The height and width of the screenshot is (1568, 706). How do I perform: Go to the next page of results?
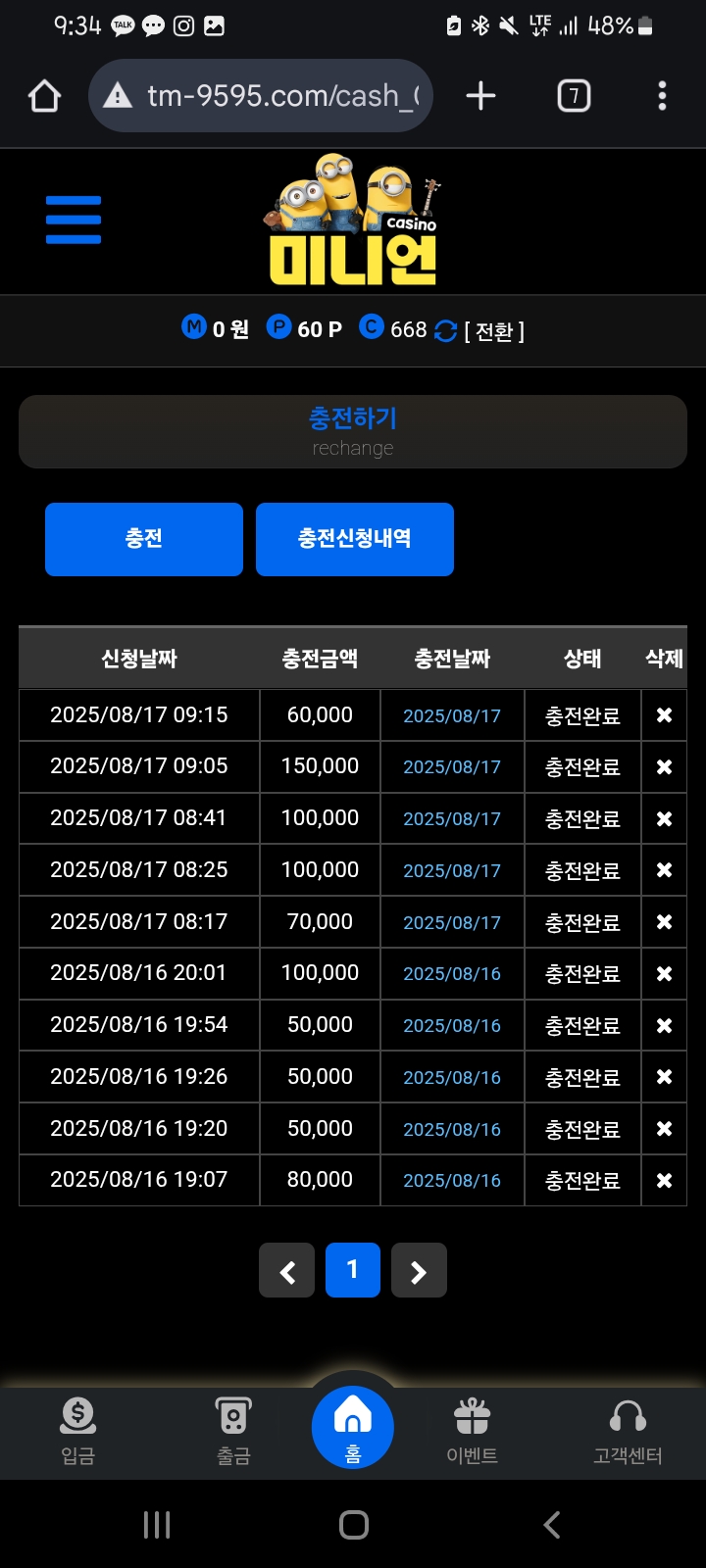[x=419, y=1271]
